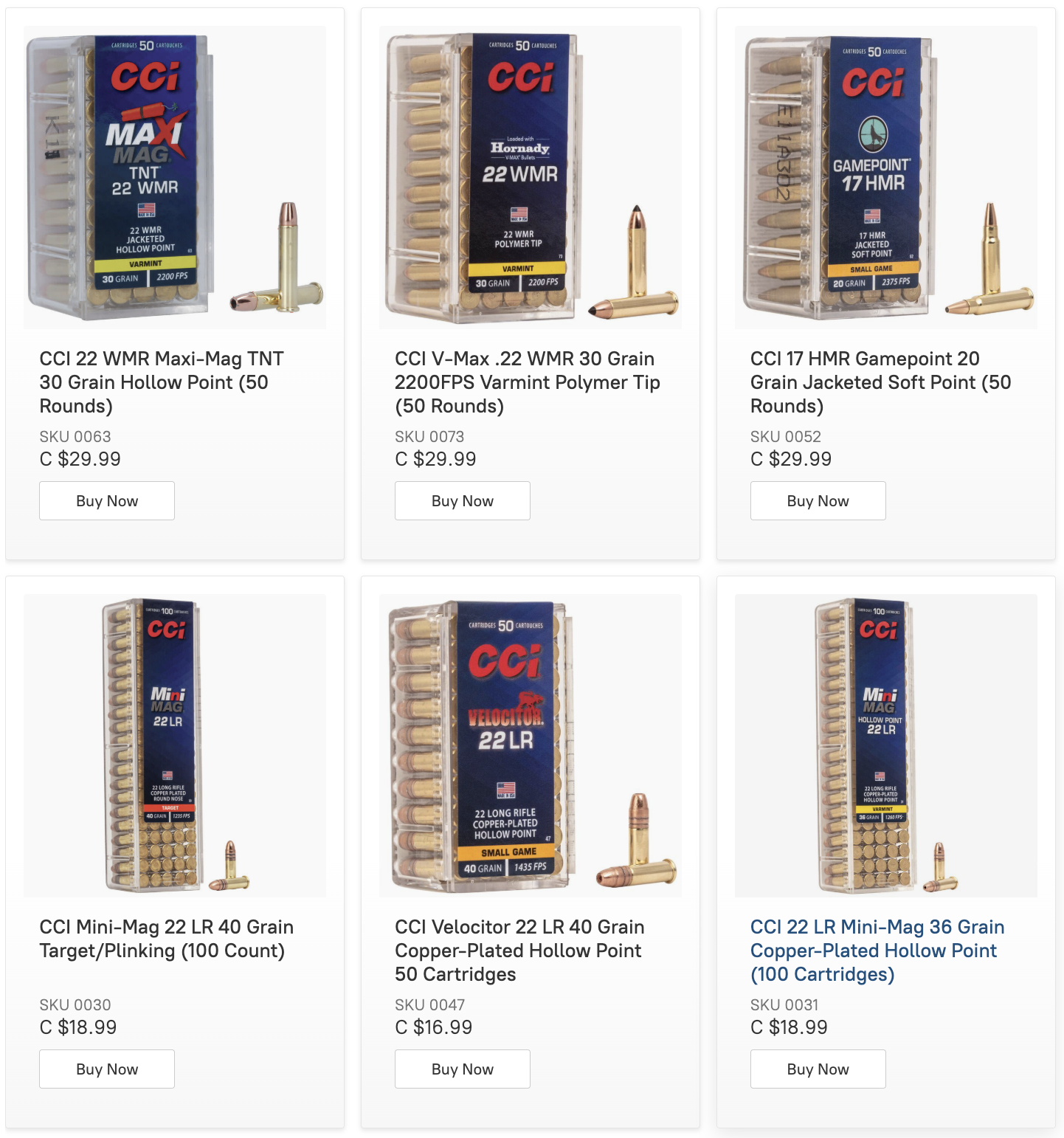Viewport: 1064px width, 1138px height.
Task: View the Mini-Mag 40 Grain Target/Plinking image
Action: [175, 745]
